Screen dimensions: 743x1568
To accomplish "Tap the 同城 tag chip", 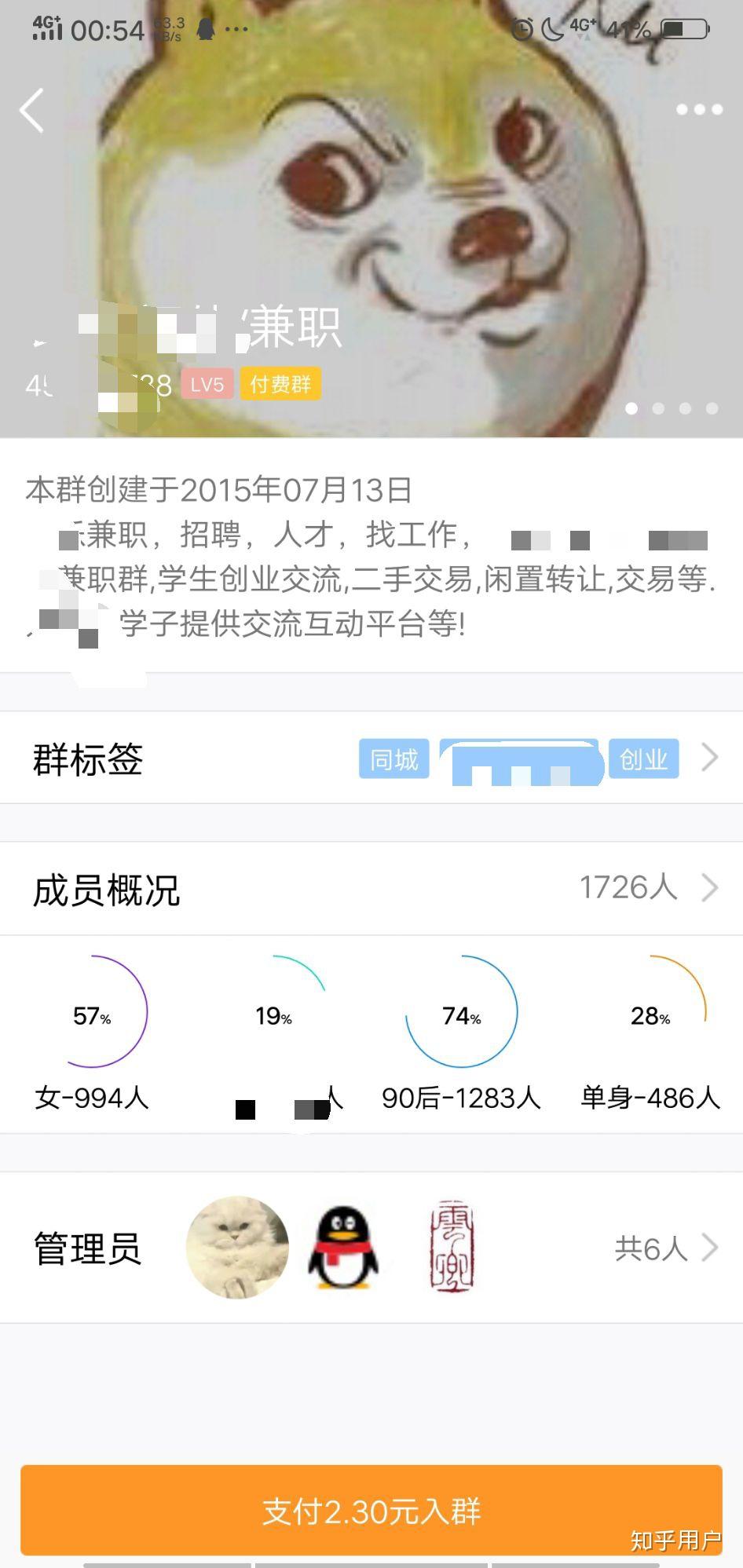I will click(394, 759).
